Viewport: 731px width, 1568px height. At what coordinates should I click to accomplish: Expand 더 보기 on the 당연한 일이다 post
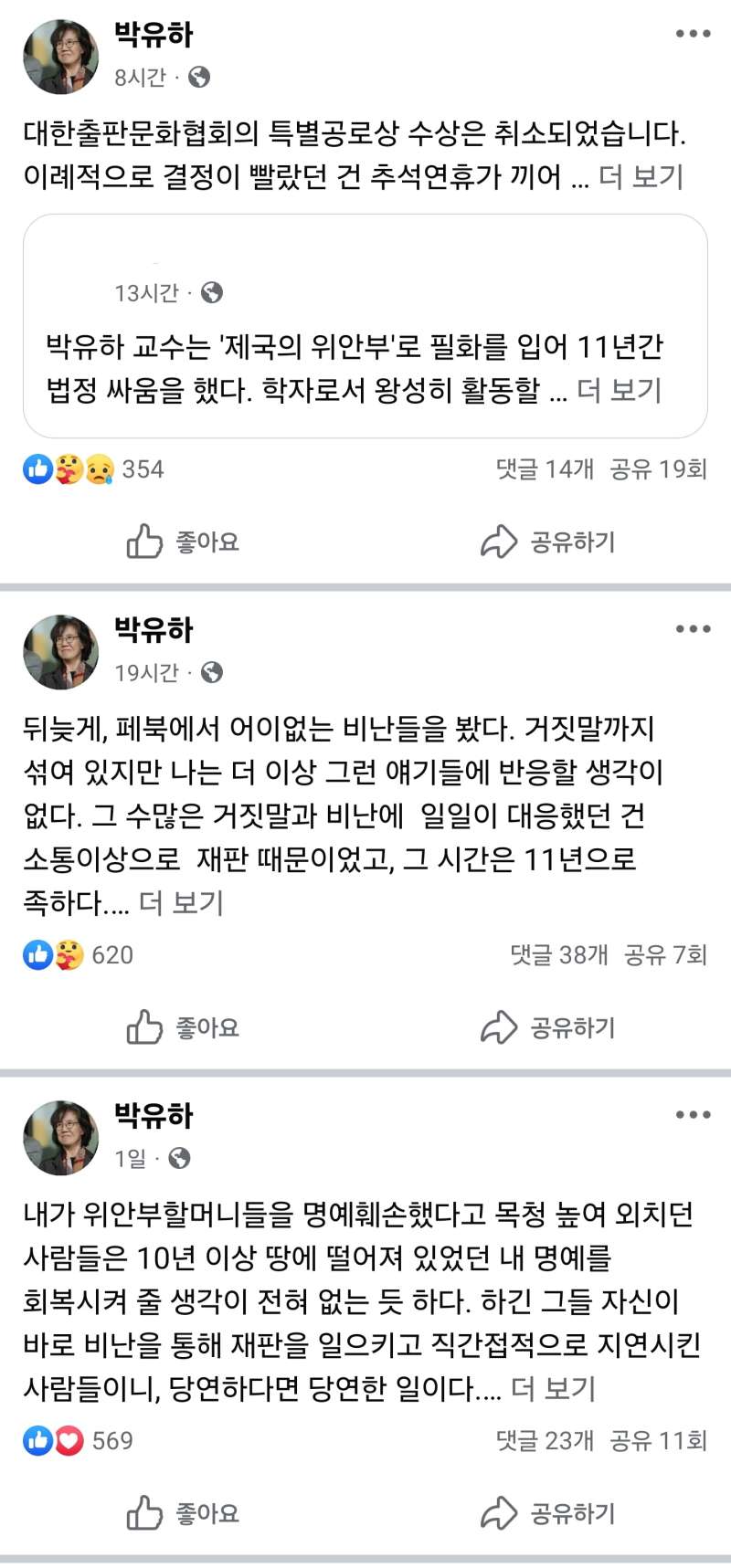click(x=553, y=1389)
